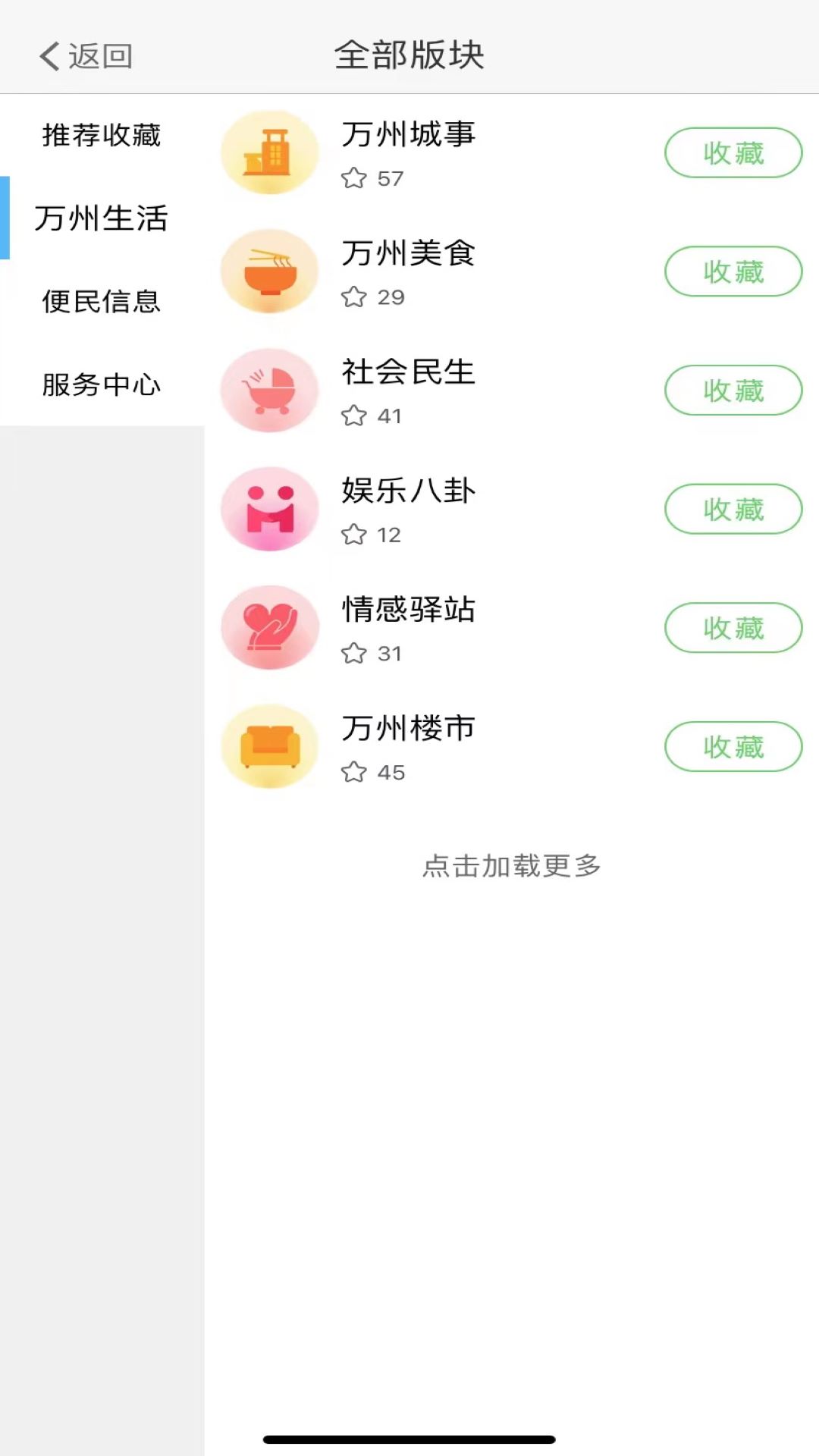Expand more boards via 点击加载更多

513,866
